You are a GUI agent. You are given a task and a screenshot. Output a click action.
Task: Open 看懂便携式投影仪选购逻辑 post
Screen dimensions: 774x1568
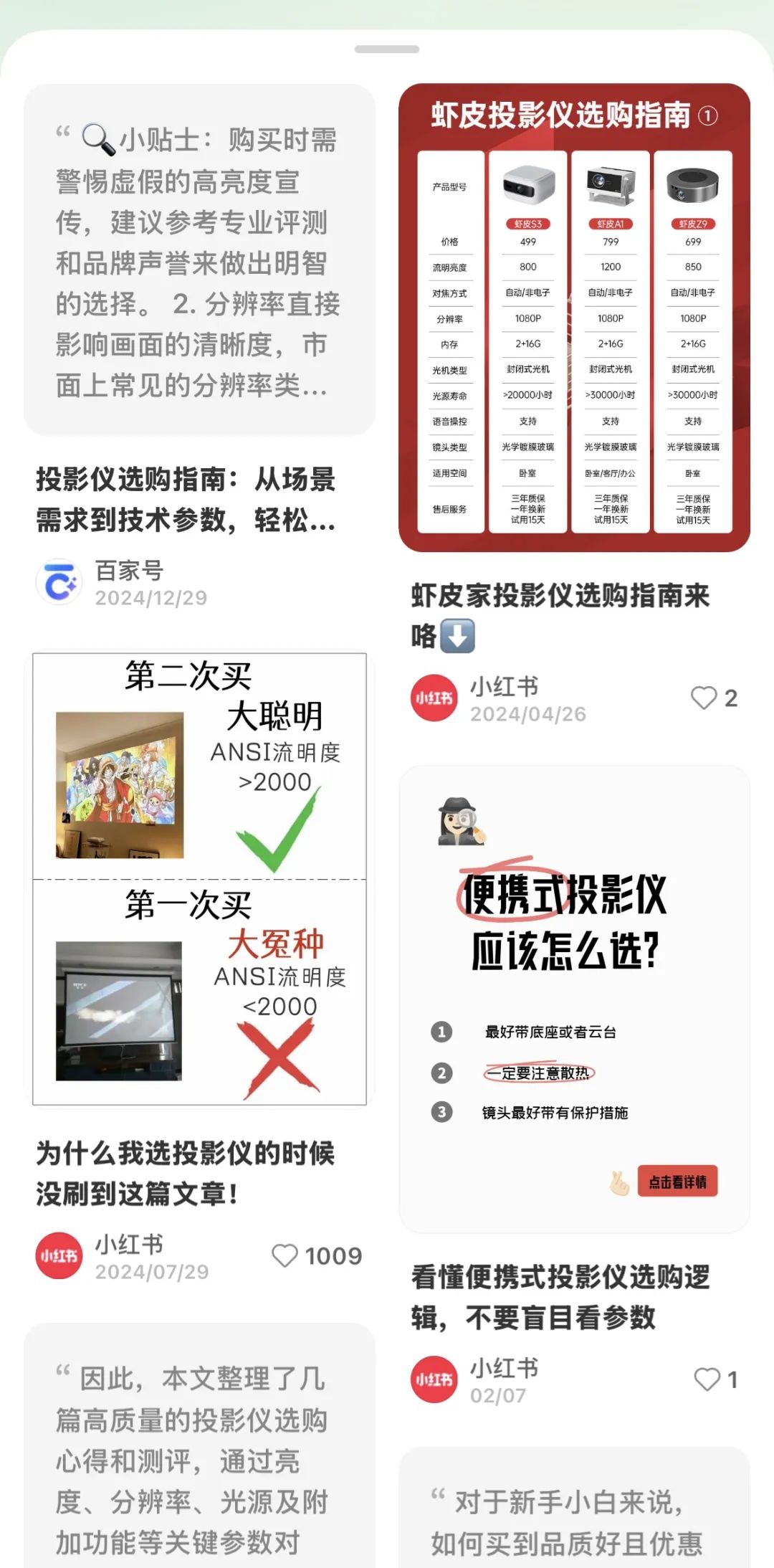coord(560,1297)
